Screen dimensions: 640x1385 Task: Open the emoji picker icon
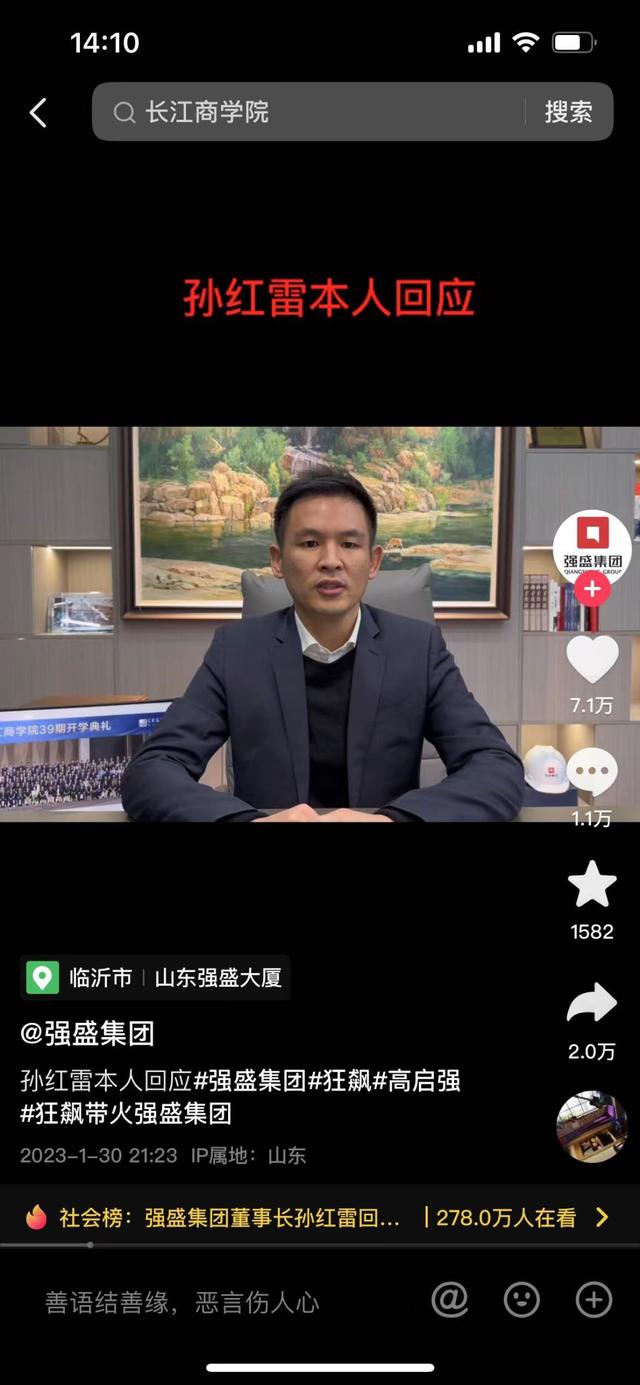pyautogui.click(x=521, y=1300)
